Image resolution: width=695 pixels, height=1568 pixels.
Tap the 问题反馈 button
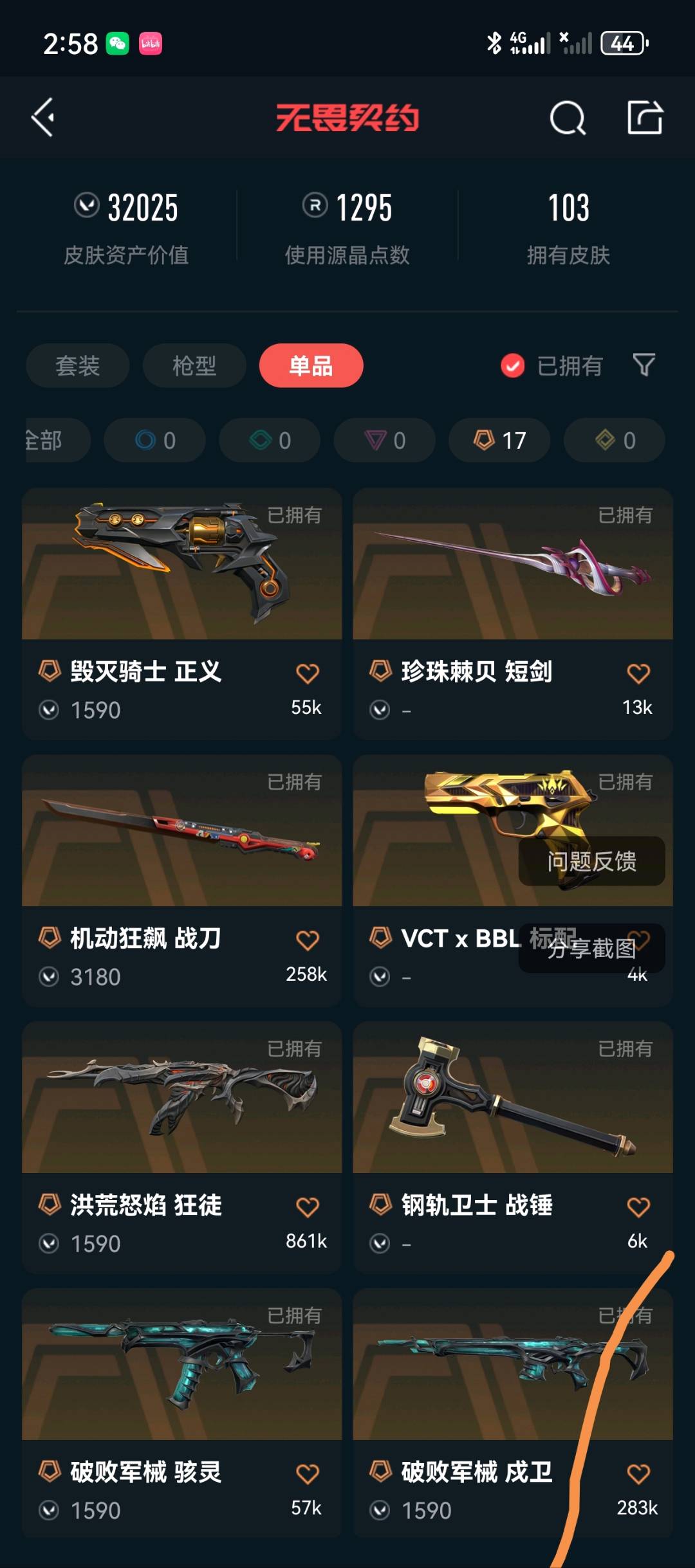tap(591, 861)
